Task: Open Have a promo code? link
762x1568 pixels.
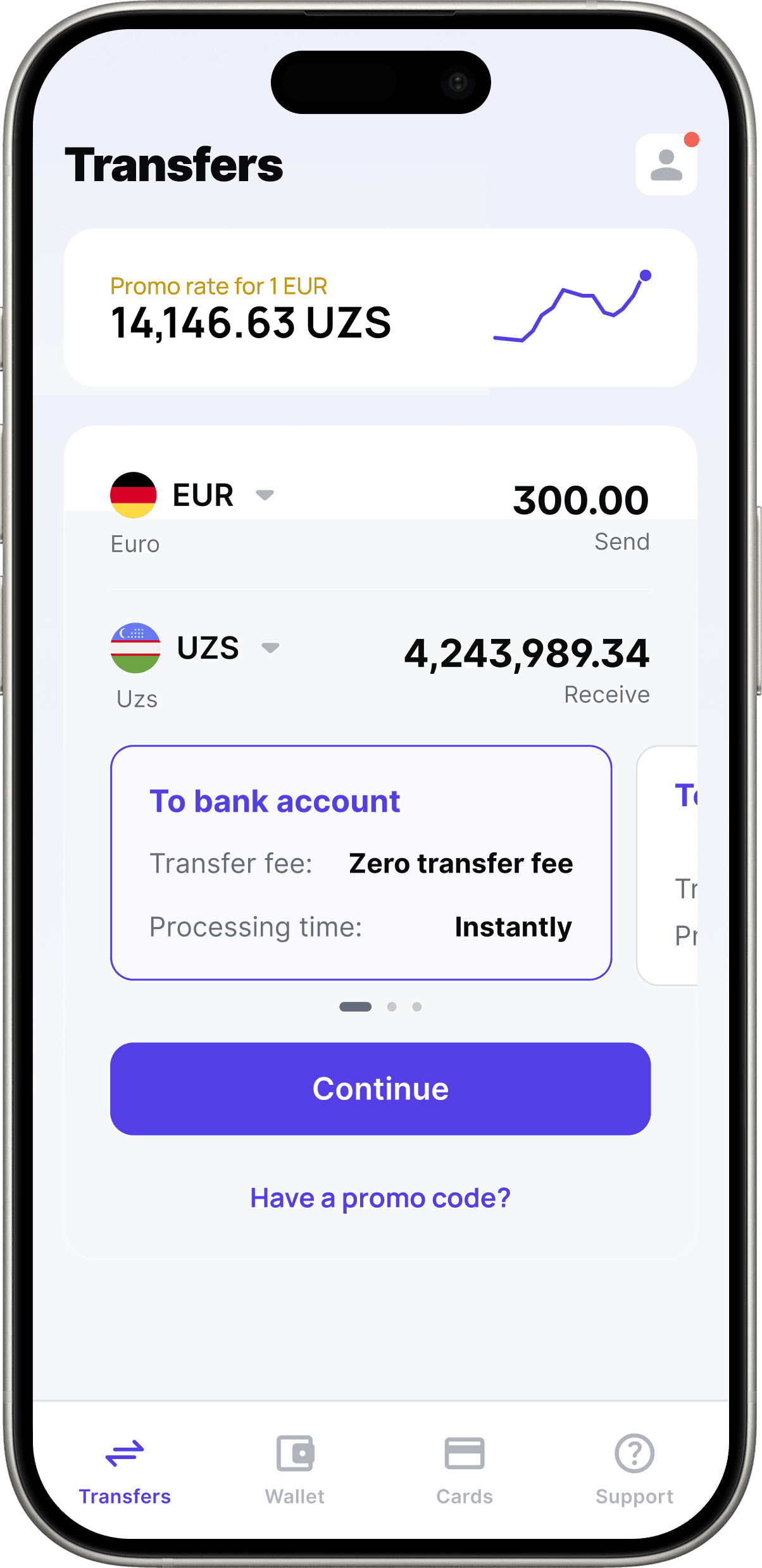Action: tap(380, 1198)
